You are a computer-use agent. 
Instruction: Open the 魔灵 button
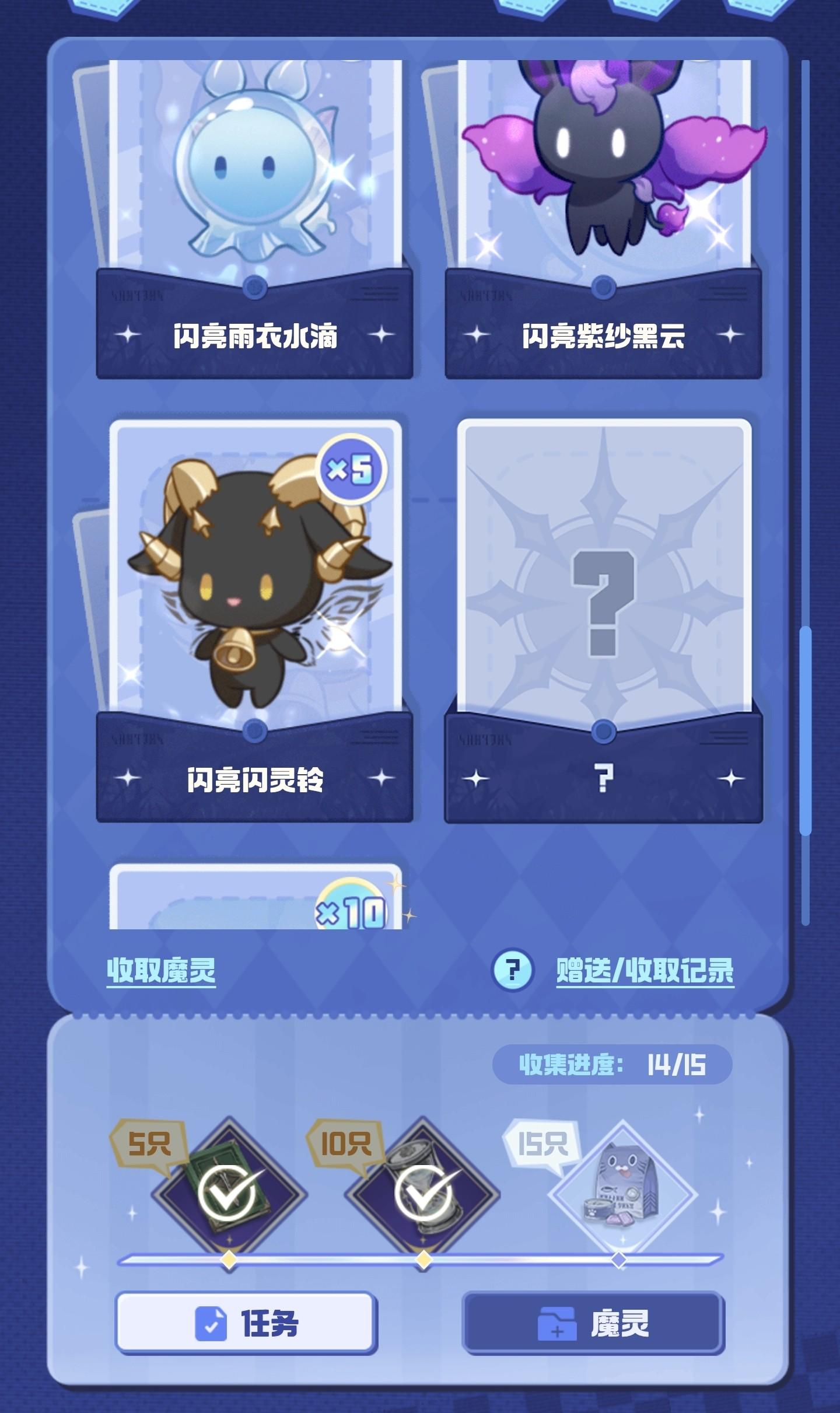point(593,1323)
